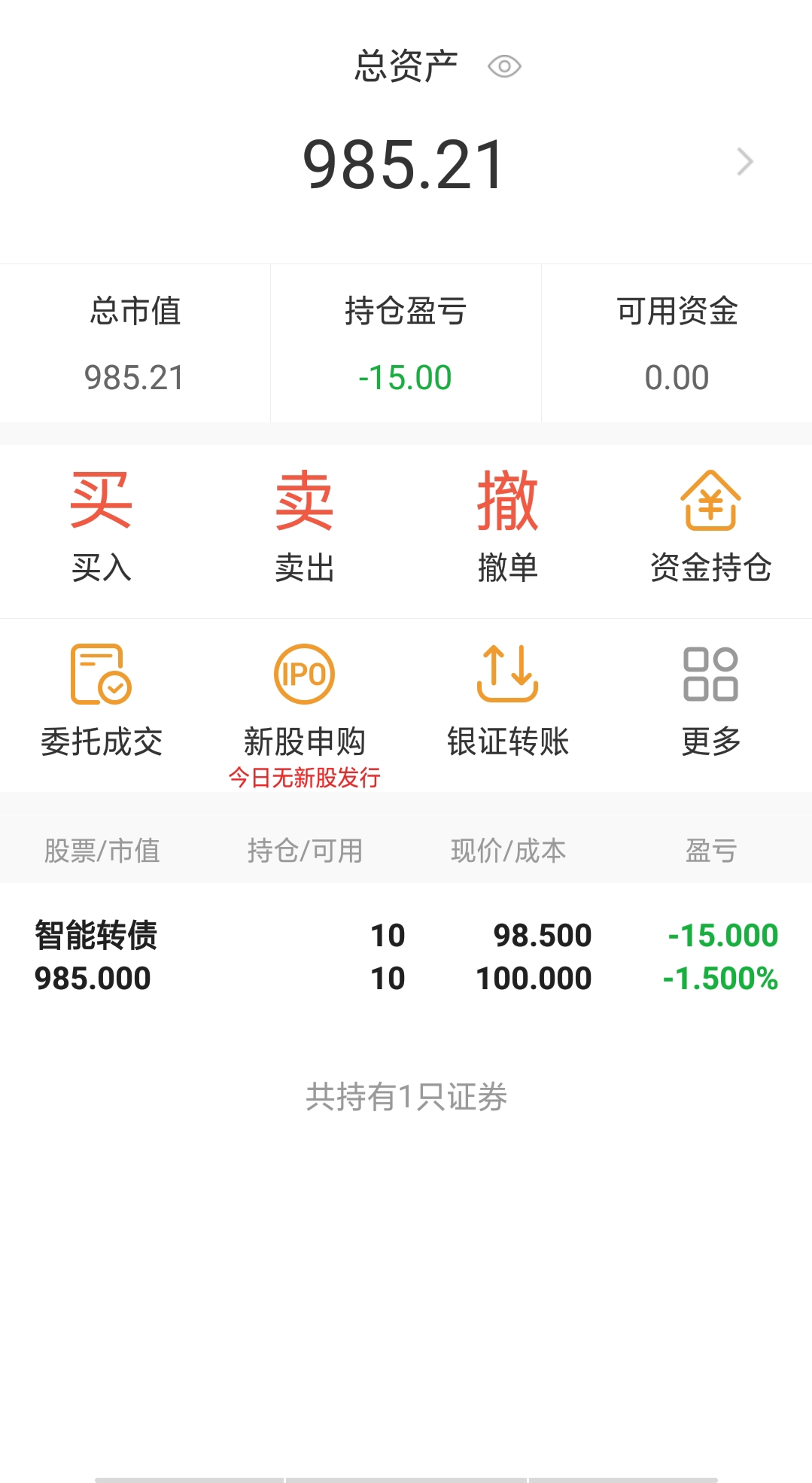Open 银证转账 (bank-securities transfer)
The image size is (812, 1483).
[508, 702]
